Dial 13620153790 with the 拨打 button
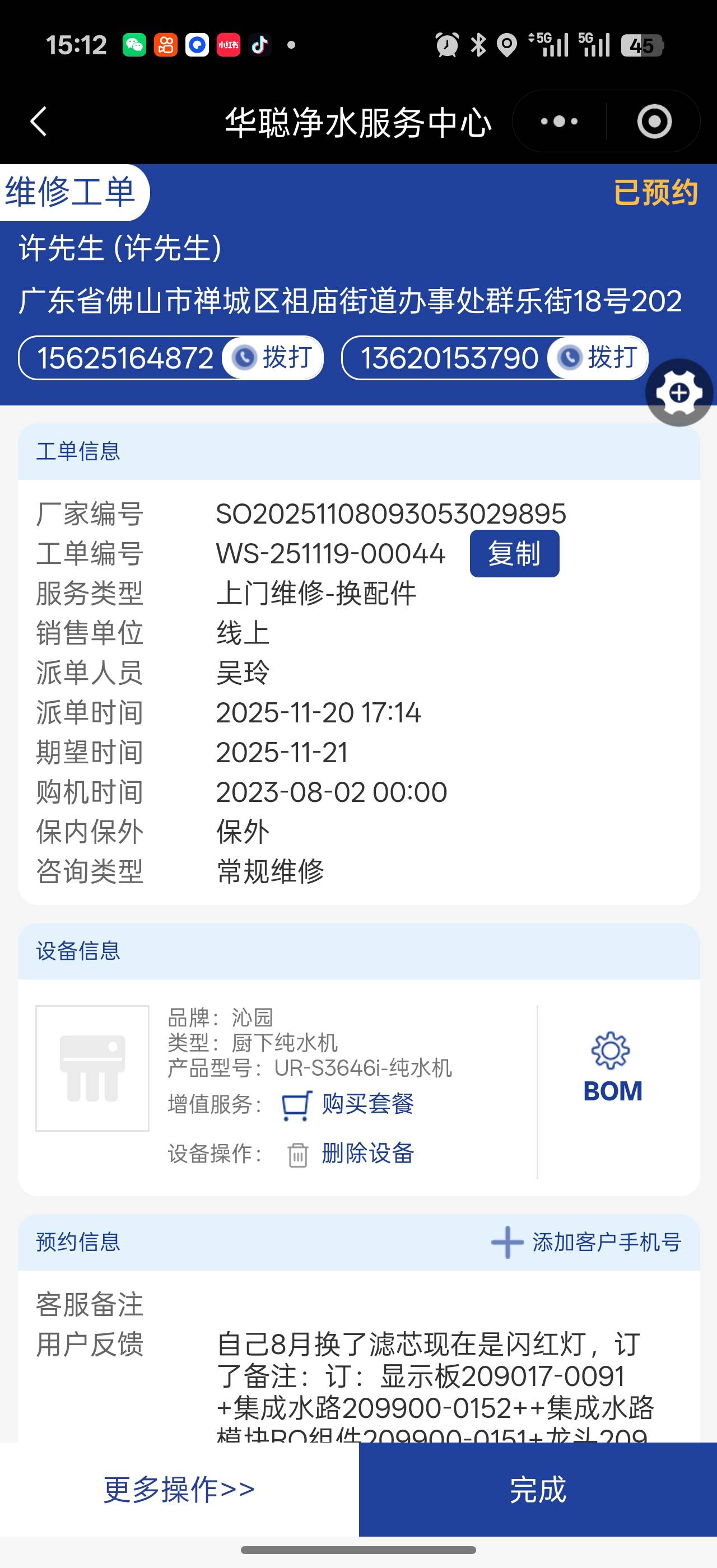Screen dimensions: 717x1568 (x=598, y=358)
